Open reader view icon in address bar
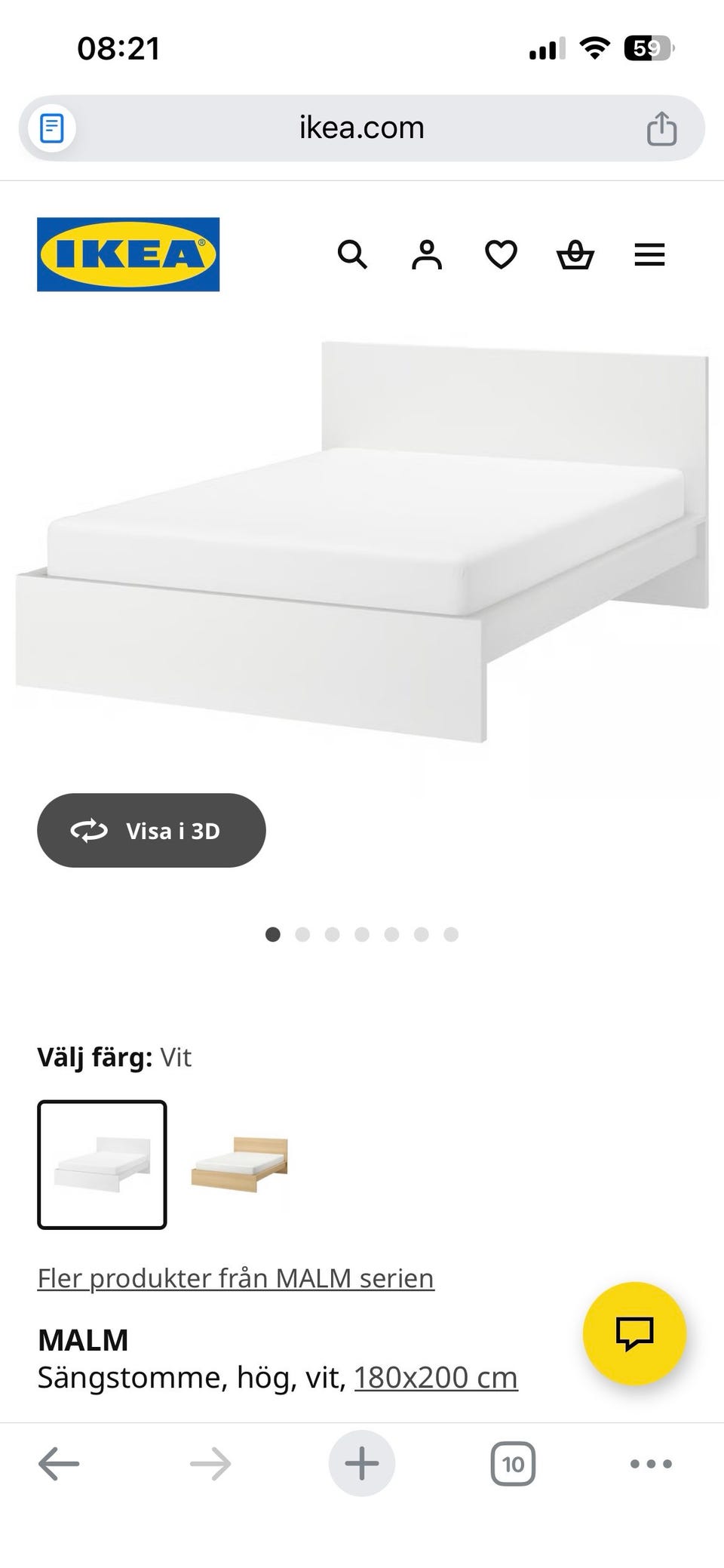Viewport: 724px width, 1568px height. [x=51, y=128]
